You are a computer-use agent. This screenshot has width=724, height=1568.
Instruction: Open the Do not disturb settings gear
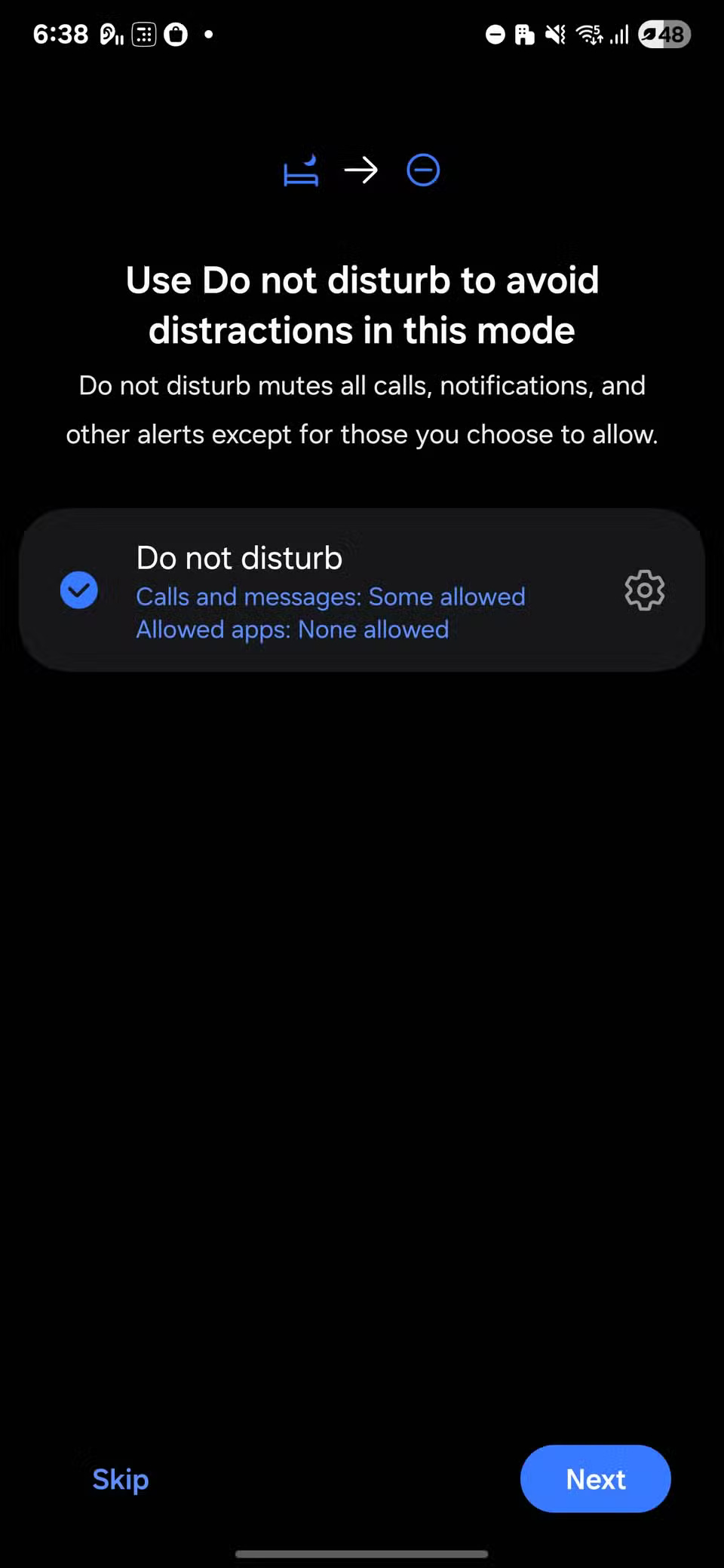(x=645, y=590)
